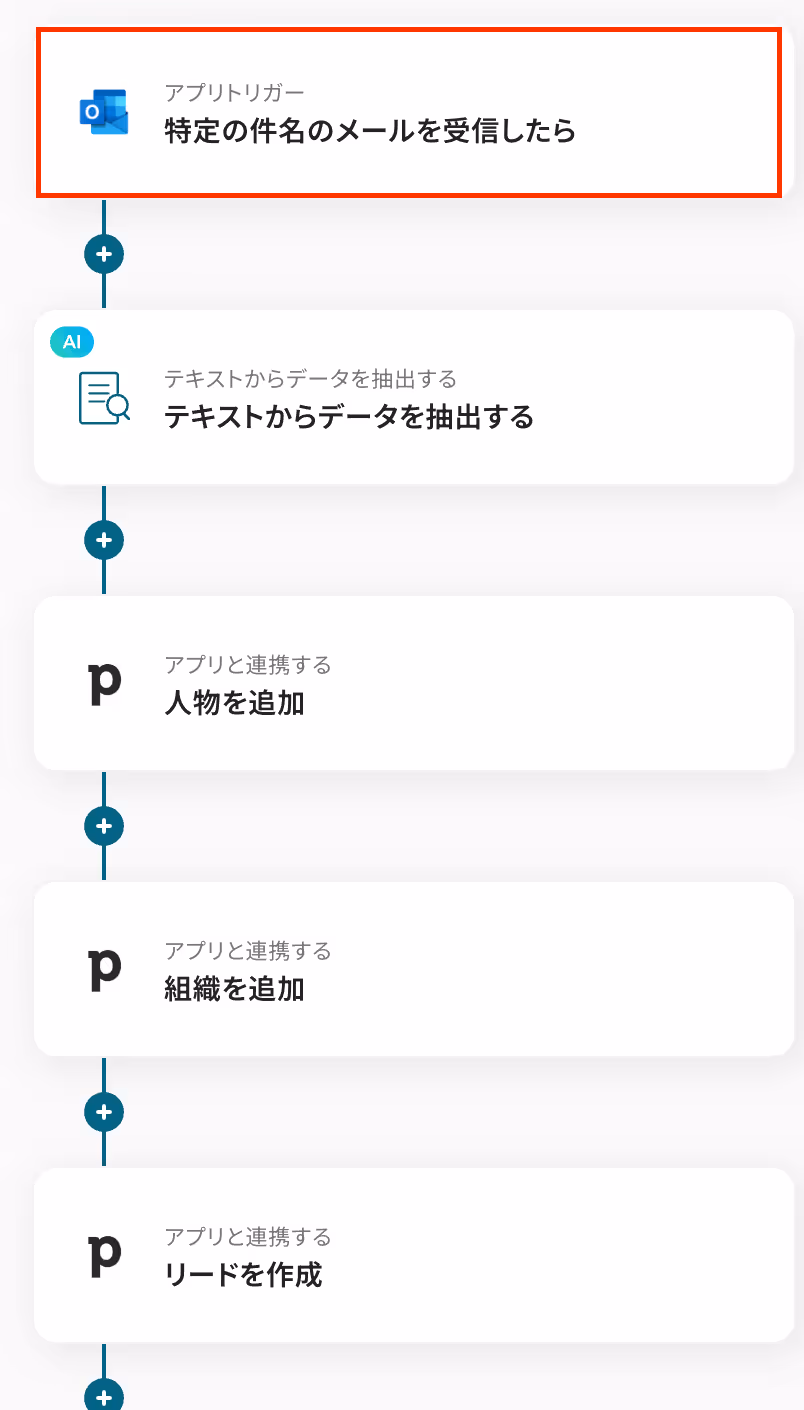Add a step below リードを作成
This screenshot has height=1410, width=804.
(104, 1395)
